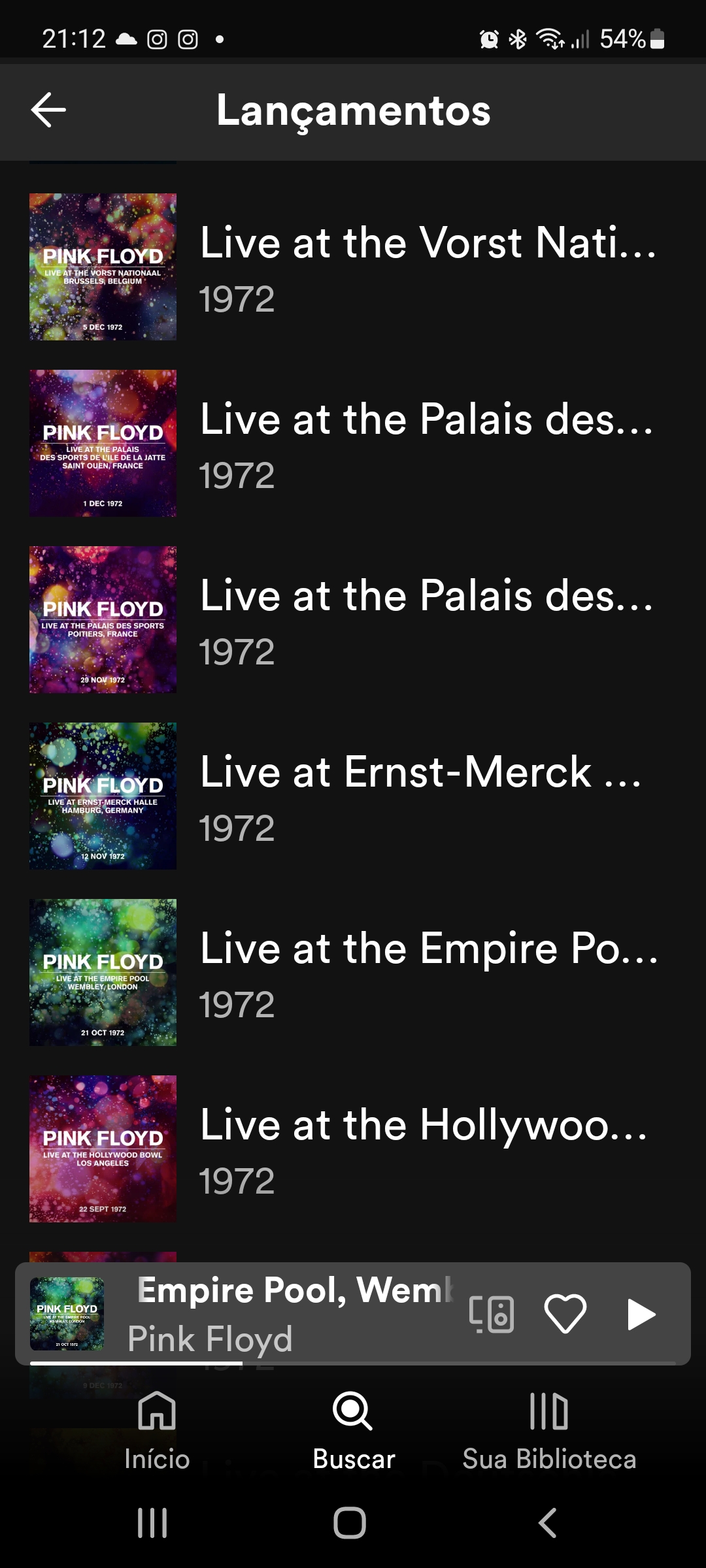Open the Poitiers Palais des Sports album
706x1568 pixels.
(x=353, y=619)
